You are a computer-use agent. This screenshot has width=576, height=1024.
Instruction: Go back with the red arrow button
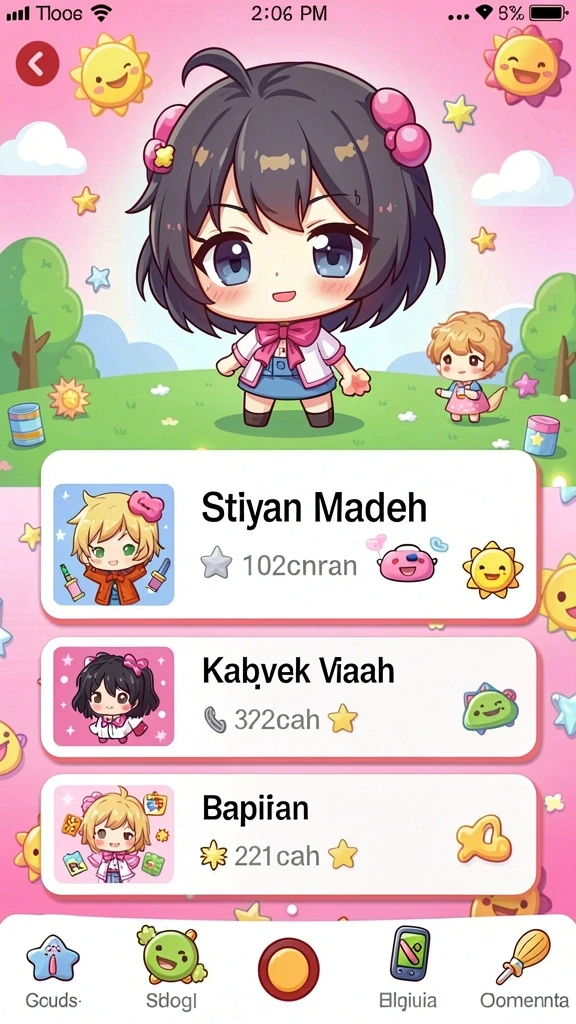coord(37,63)
